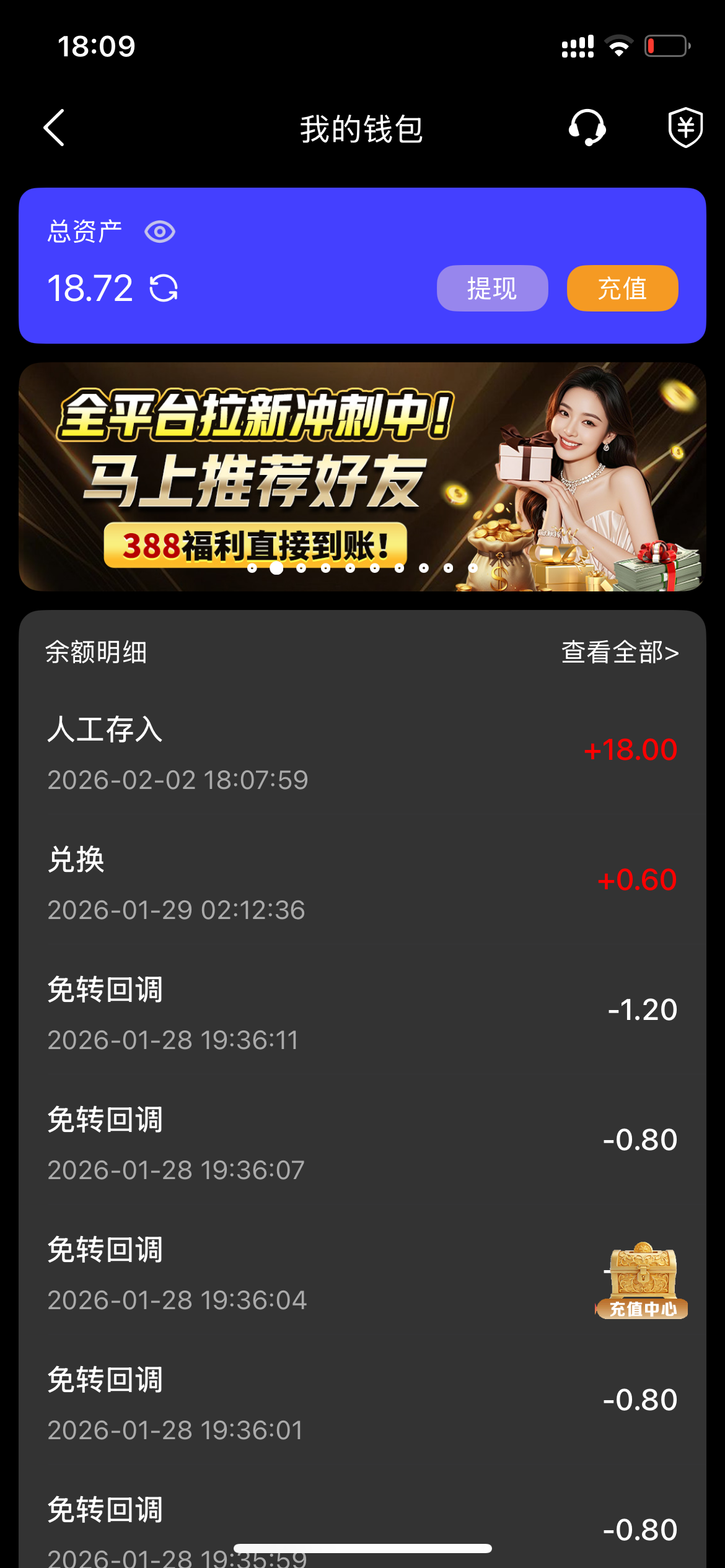725x1568 pixels.
Task: Refresh the 18.72 balance
Action: tap(164, 289)
